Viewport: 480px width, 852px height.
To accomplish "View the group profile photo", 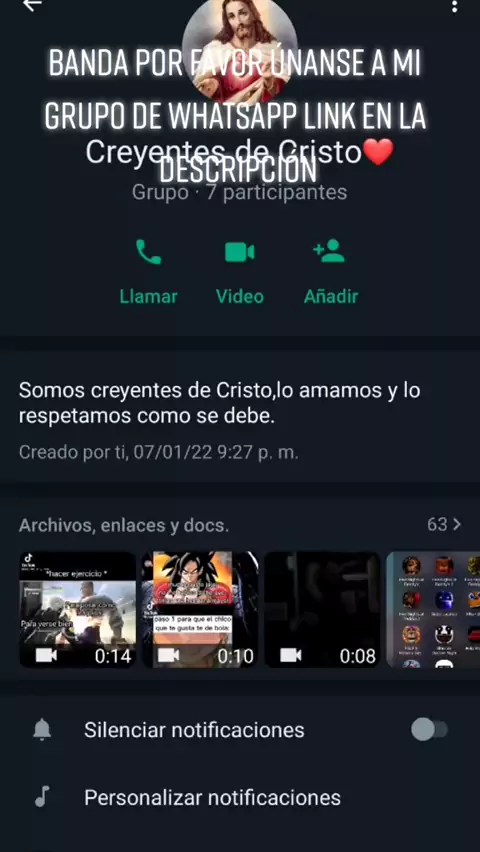I will [x=240, y=46].
